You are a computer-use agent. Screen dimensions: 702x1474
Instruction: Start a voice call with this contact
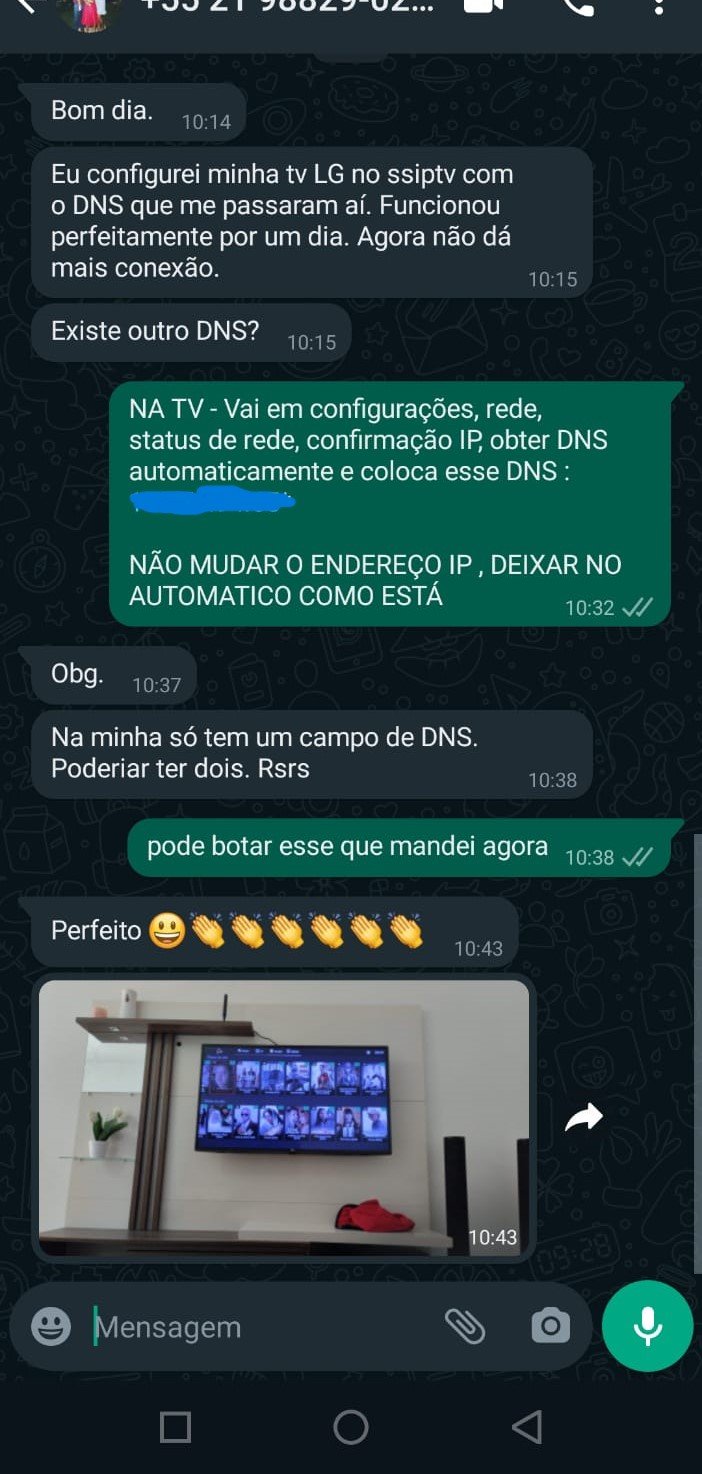point(578,6)
